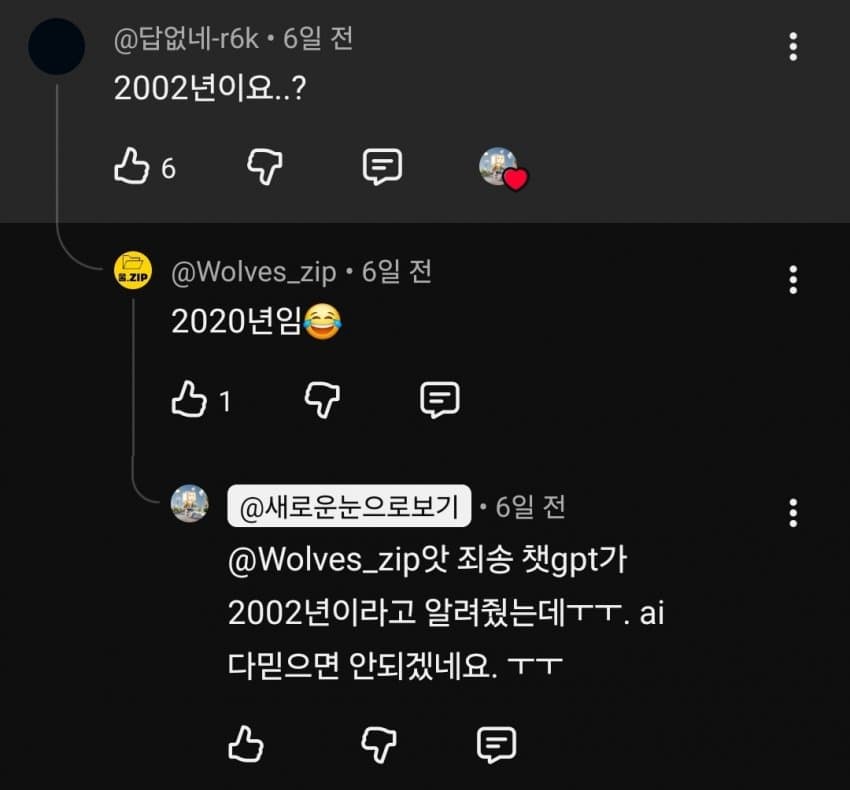The image size is (850, 790).
Task: Like the comment by @답없네-r6k
Action: (x=131, y=168)
